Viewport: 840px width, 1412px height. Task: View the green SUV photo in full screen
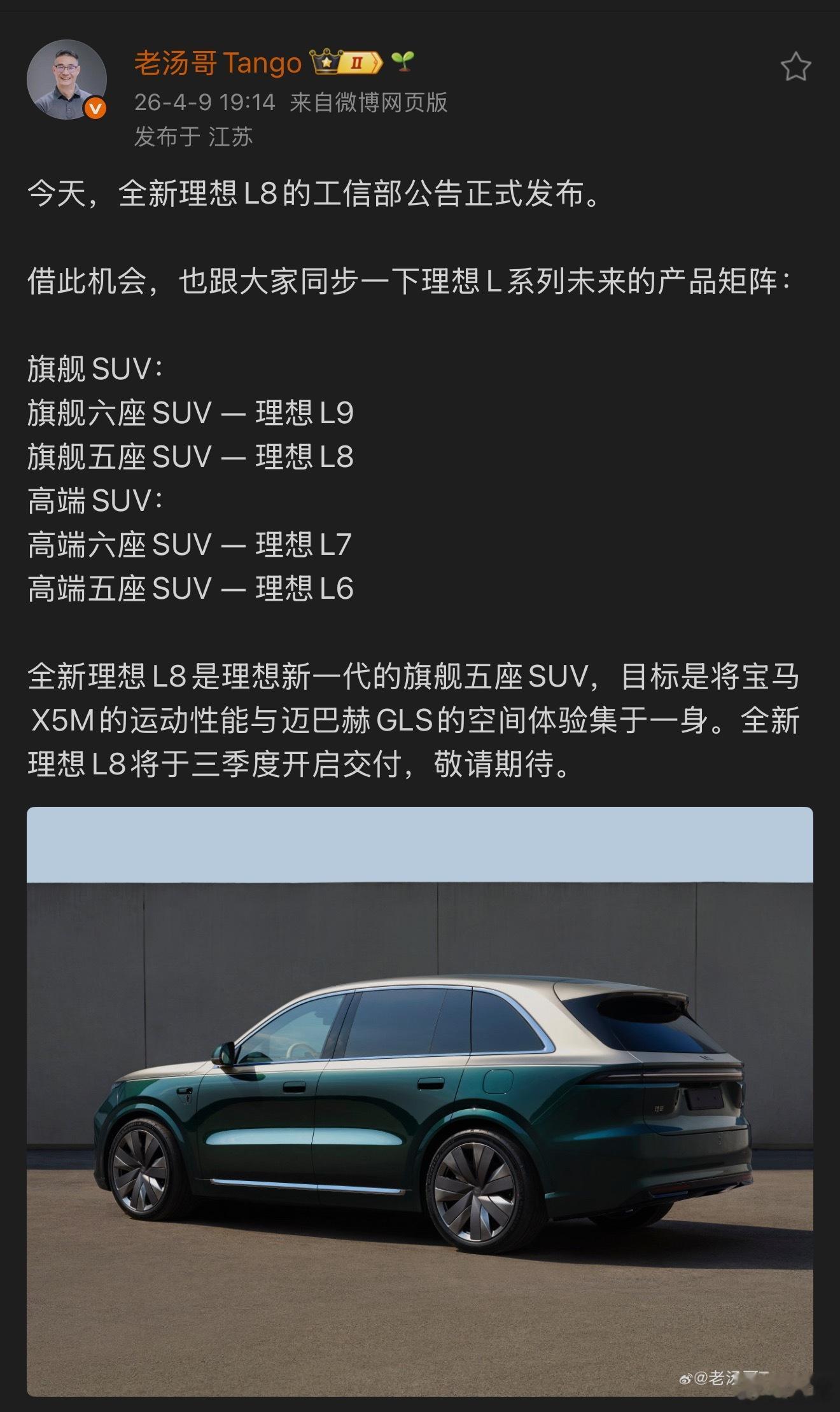(420, 1107)
